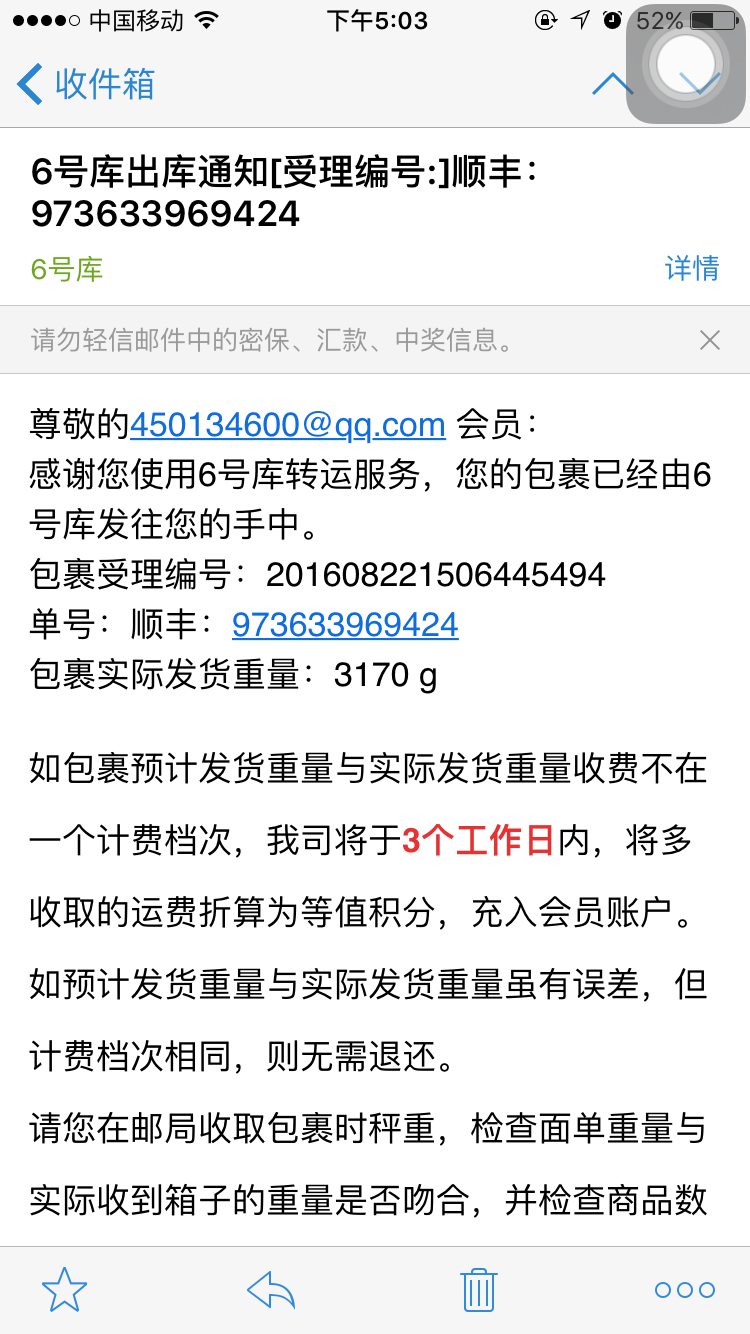Open tracking number 973633969424 link in body

tap(345, 625)
